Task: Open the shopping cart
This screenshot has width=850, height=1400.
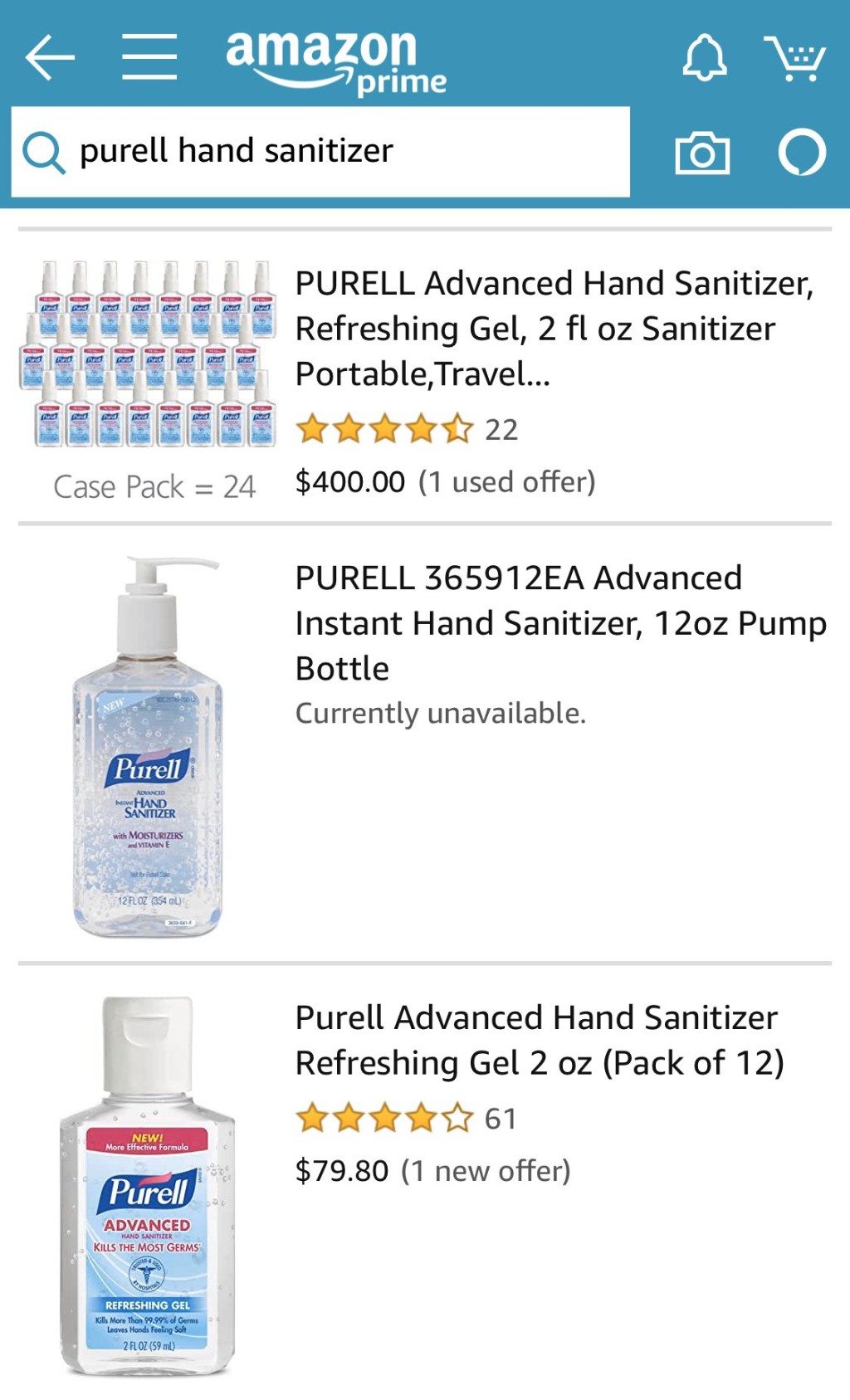Action: (x=794, y=58)
